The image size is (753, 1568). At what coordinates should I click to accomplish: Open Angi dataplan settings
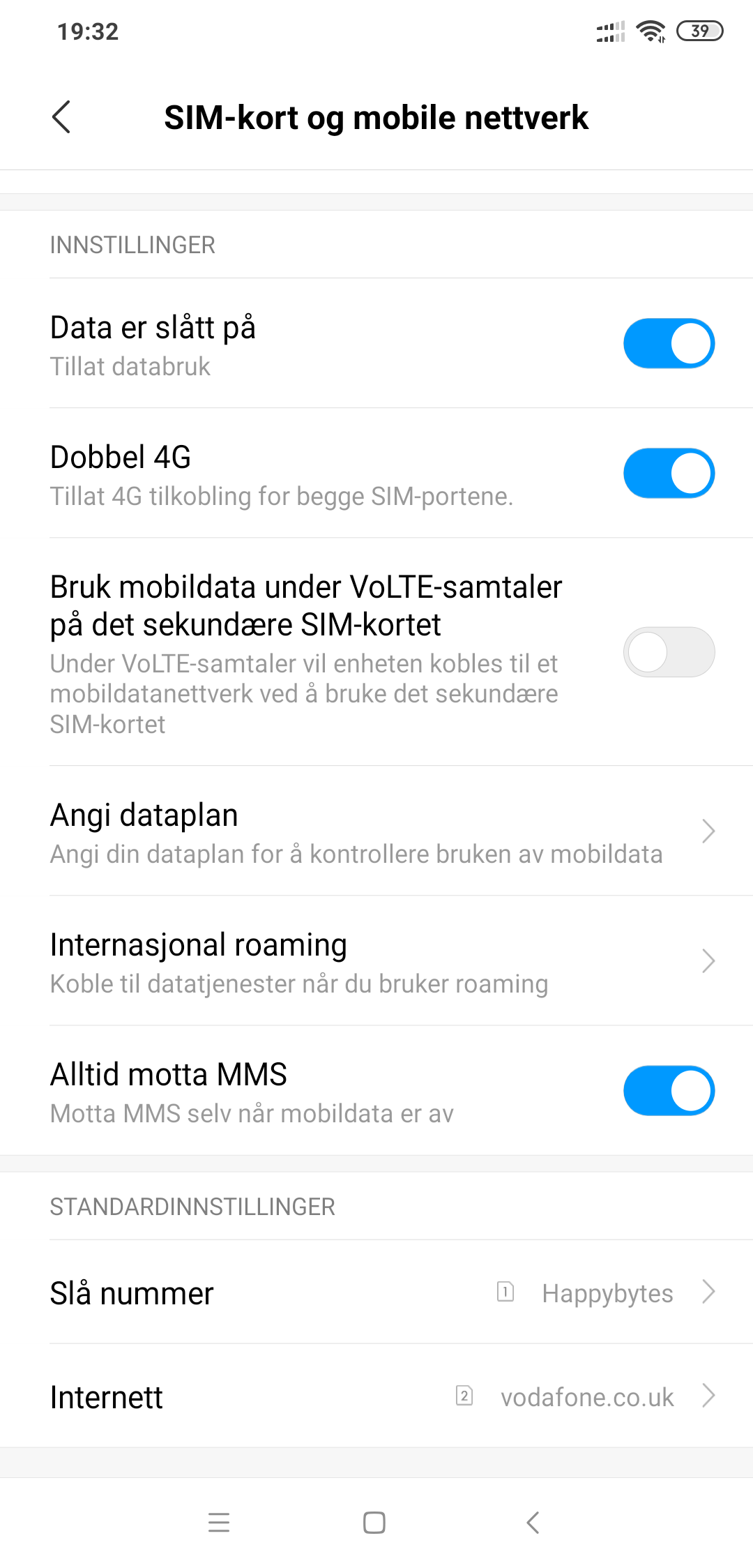[376, 831]
